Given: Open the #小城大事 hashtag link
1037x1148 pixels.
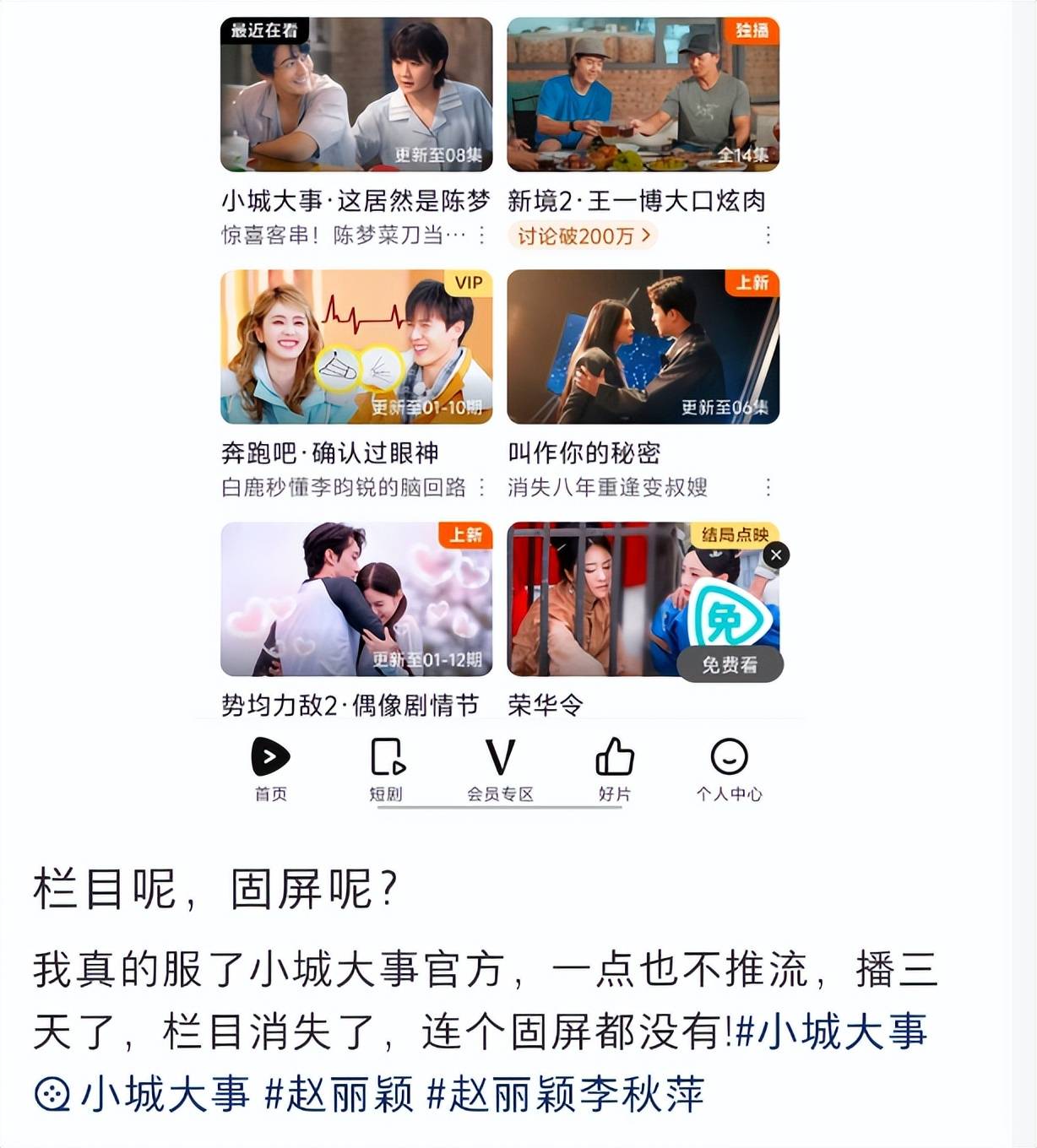Looking at the screenshot, I should point(832,1032).
